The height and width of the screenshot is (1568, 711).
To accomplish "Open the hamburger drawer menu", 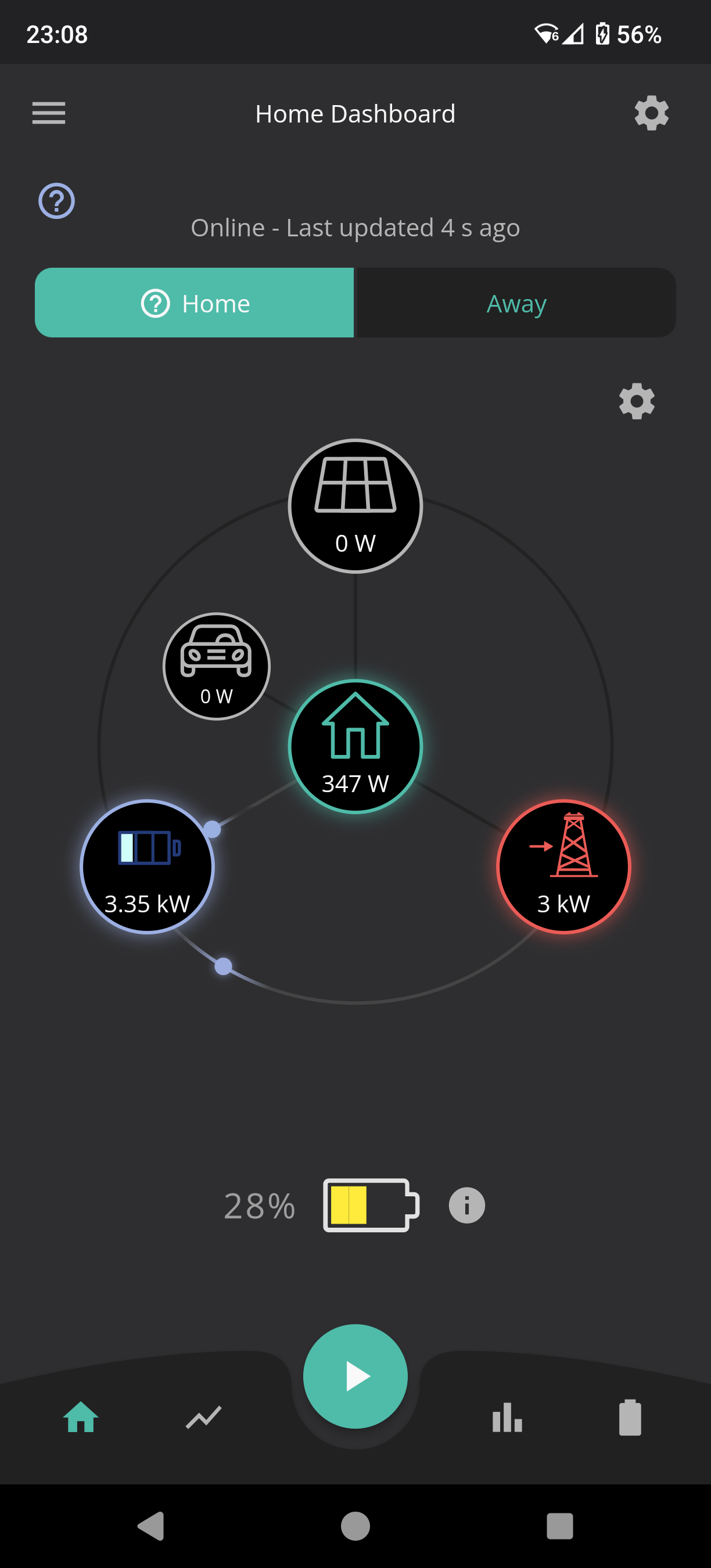I will [49, 113].
